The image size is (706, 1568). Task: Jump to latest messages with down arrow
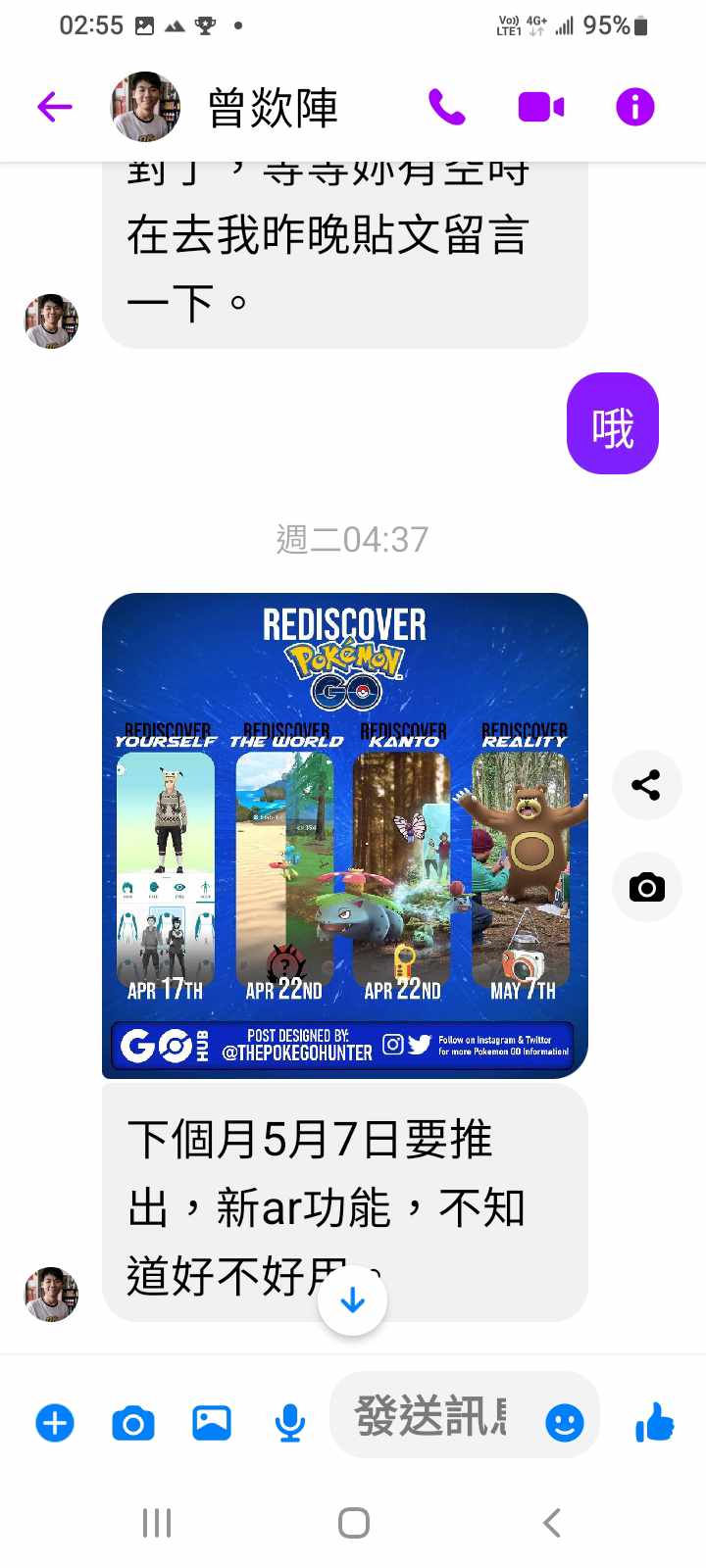point(353,1300)
